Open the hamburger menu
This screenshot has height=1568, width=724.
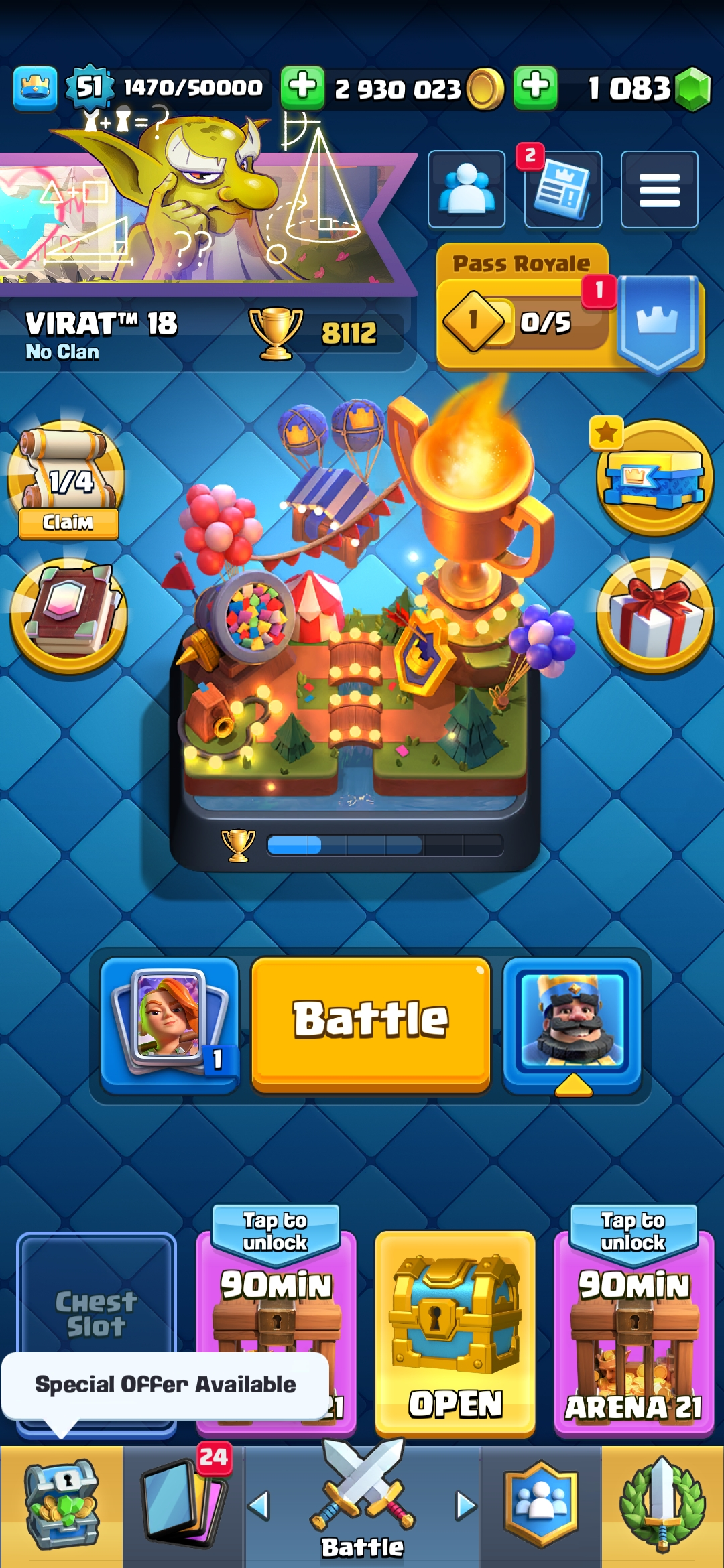659,190
